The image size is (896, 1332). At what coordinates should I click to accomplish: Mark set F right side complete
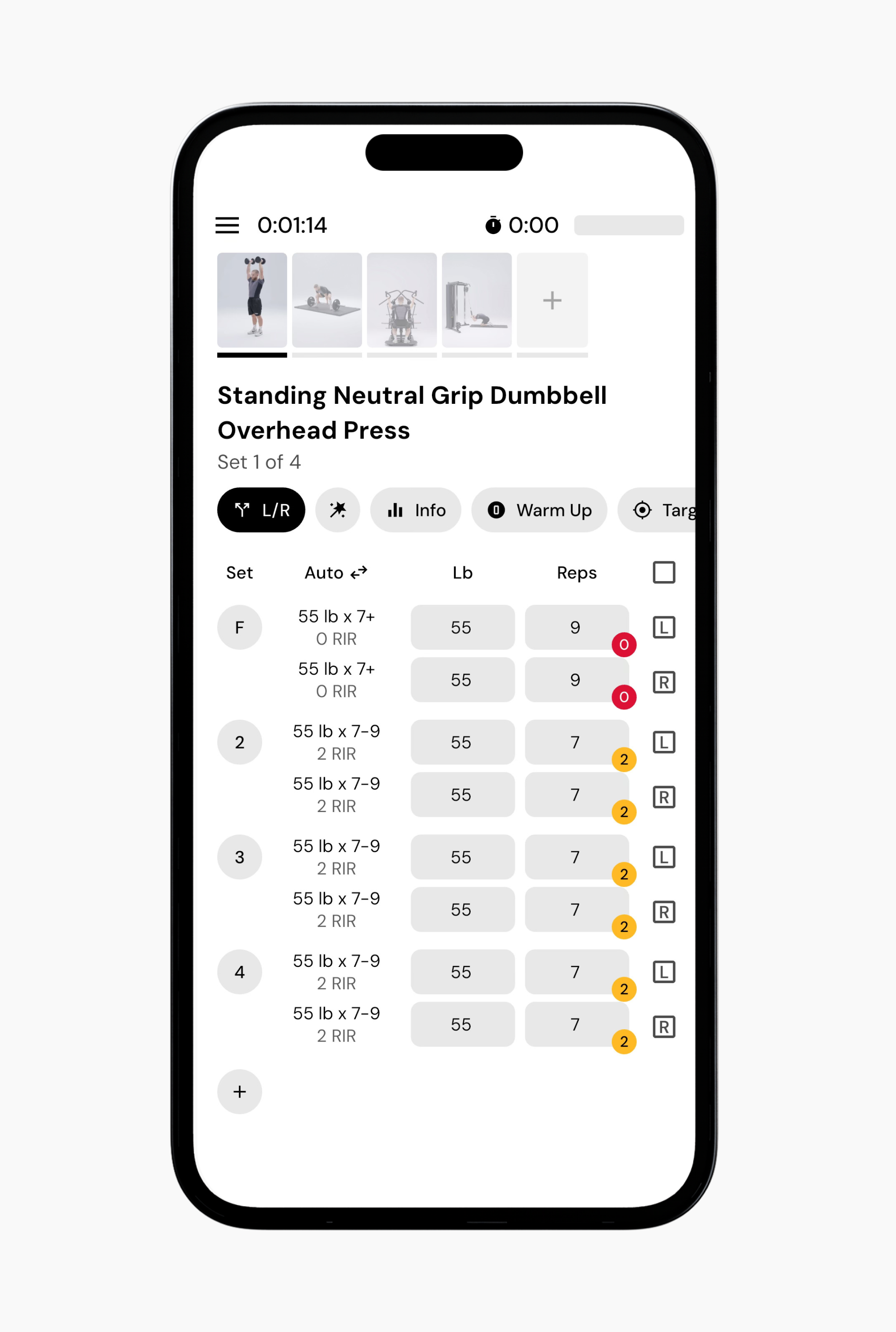[x=664, y=682]
